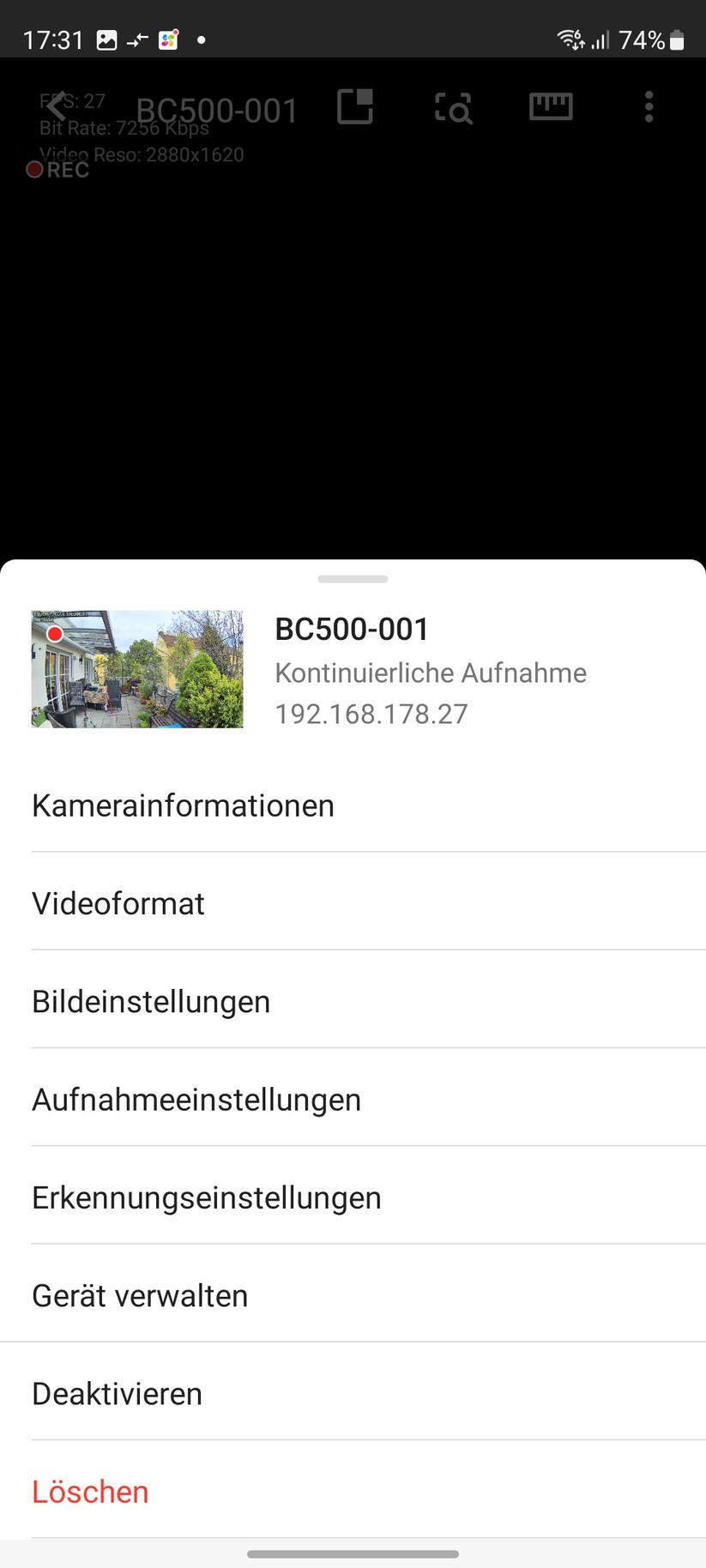This screenshot has height=1568, width=706.
Task: Tap the navigation bar pill at bottom
Action: 353,1553
